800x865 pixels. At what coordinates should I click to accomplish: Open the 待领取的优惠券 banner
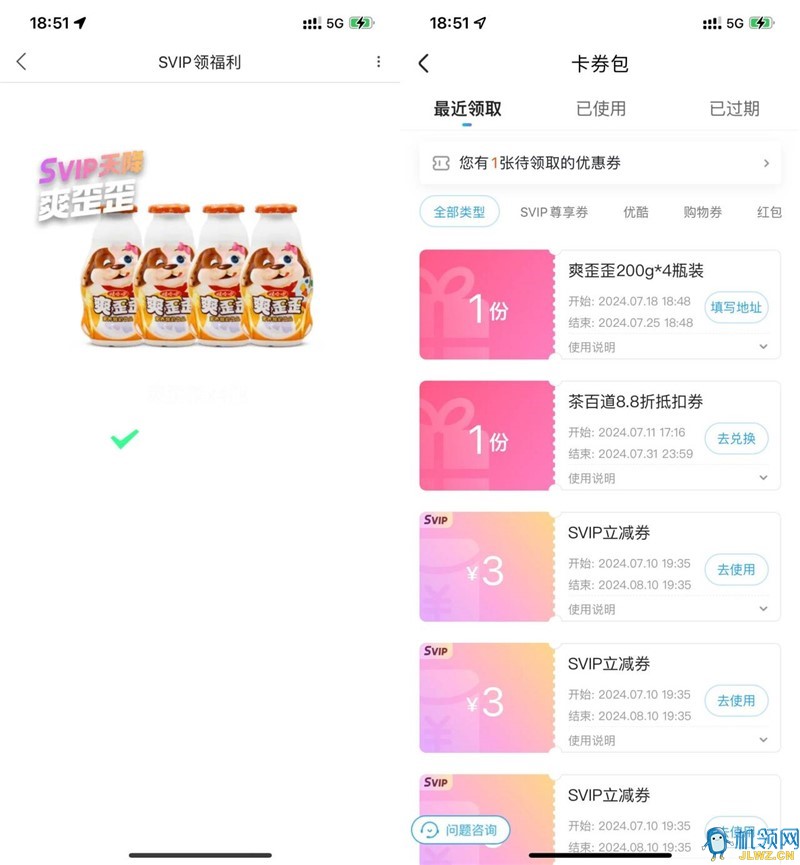point(600,163)
